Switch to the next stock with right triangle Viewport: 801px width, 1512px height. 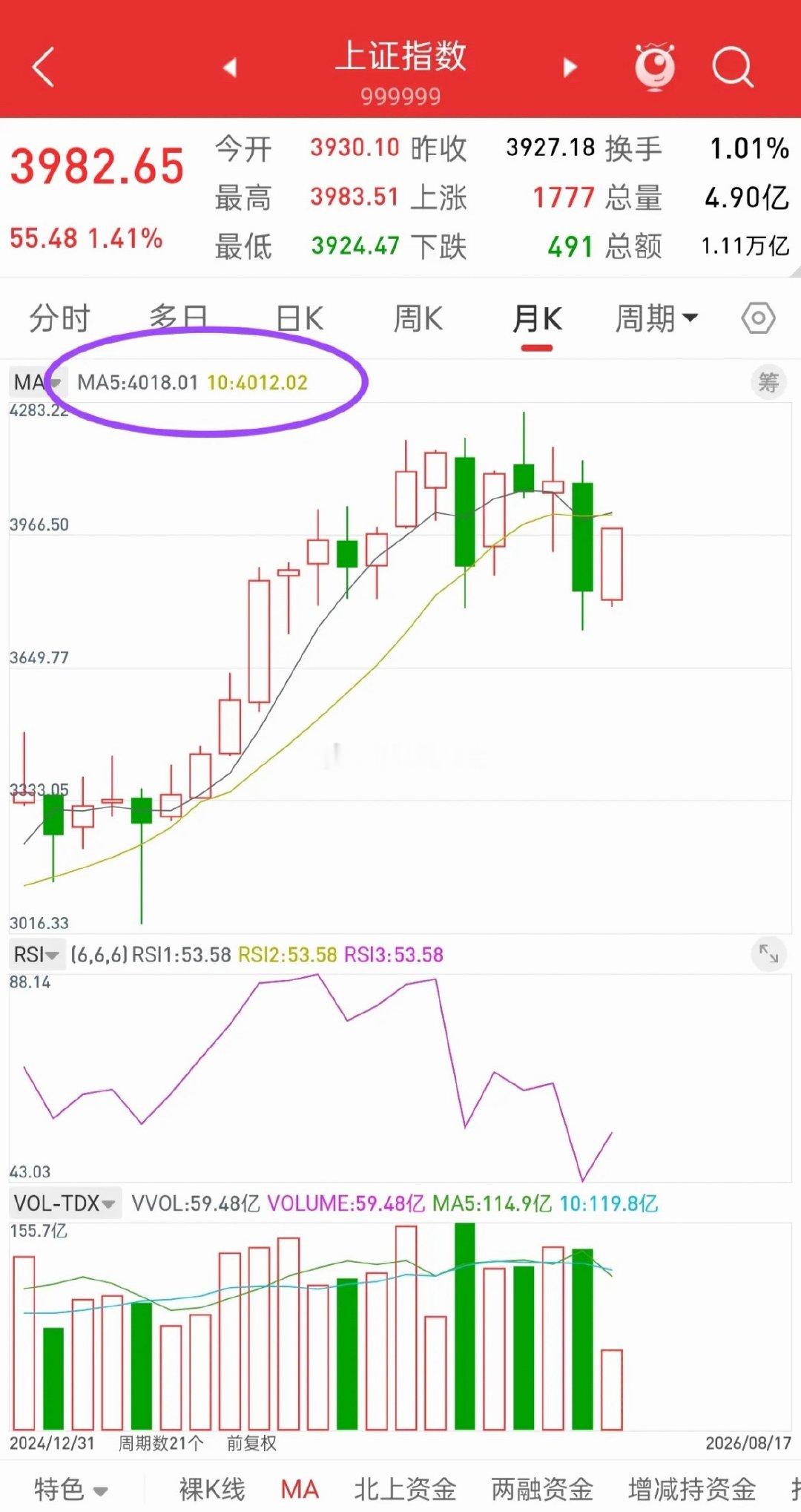click(570, 68)
